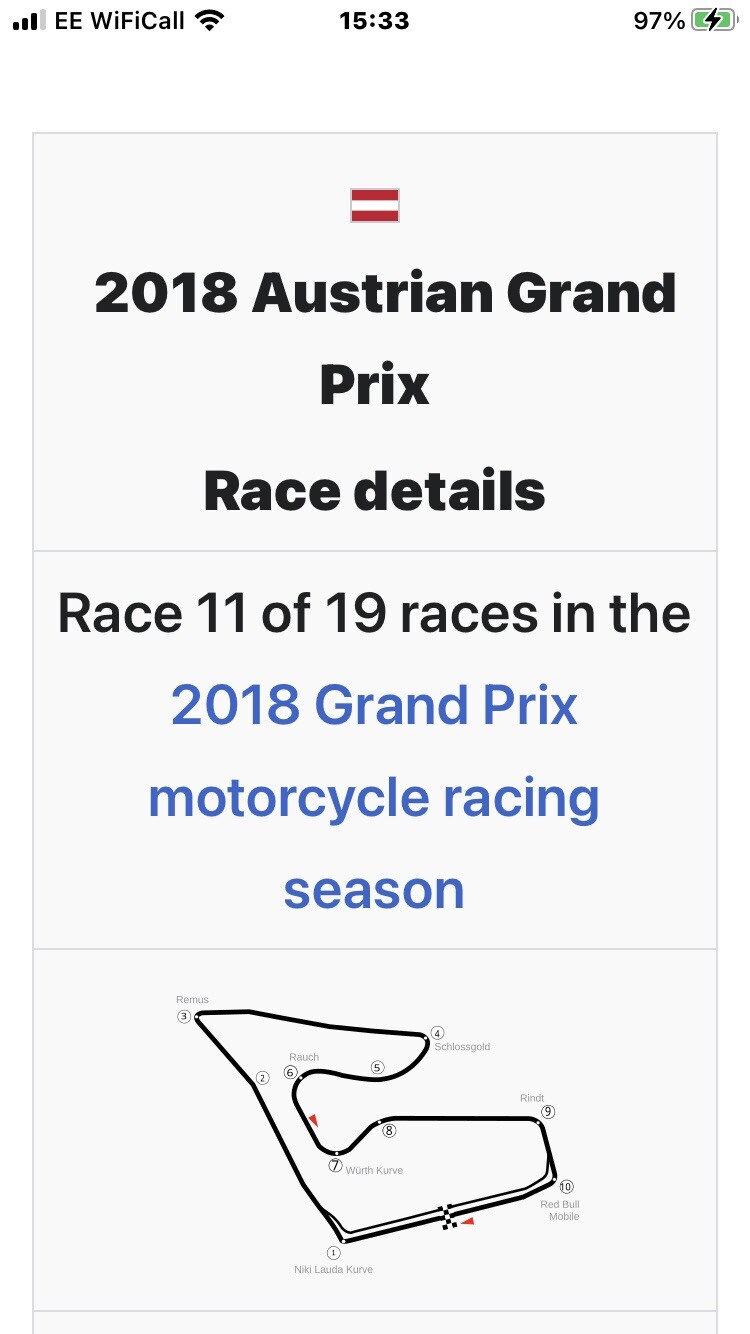Tap the Austrian flag image
Viewport: 750px width, 1334px height.
pos(375,205)
